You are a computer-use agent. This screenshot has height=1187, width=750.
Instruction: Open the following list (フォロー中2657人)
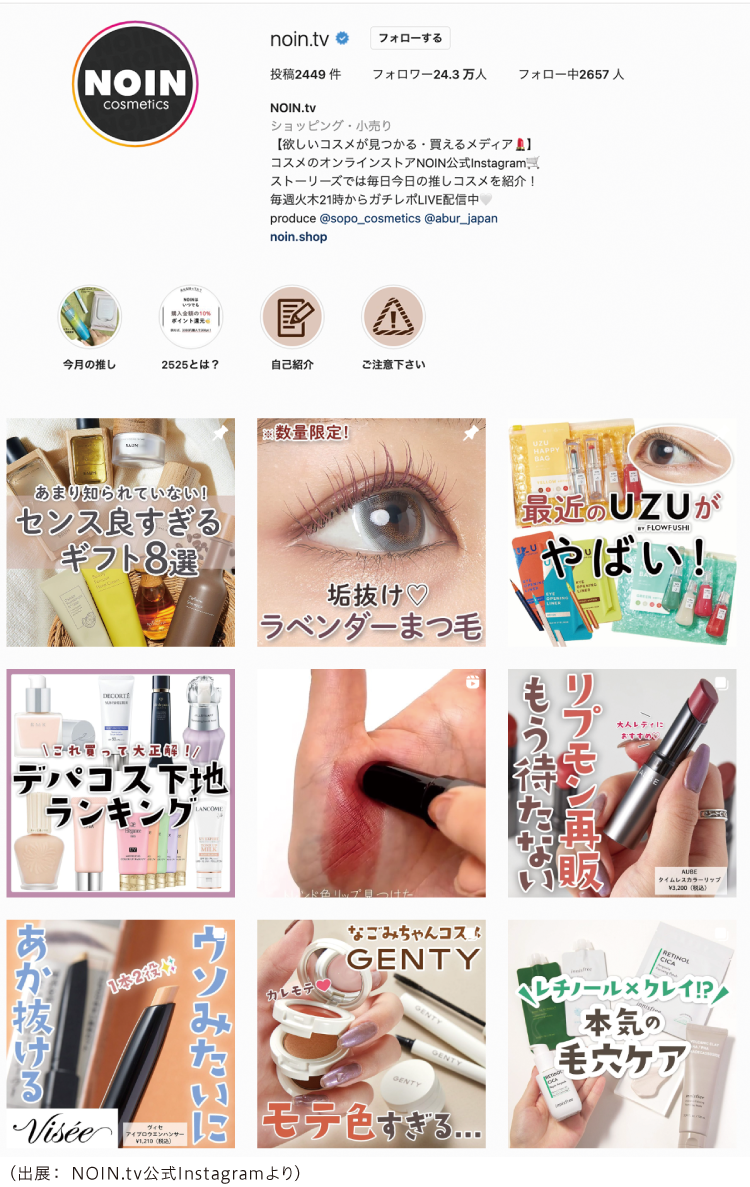[570, 74]
